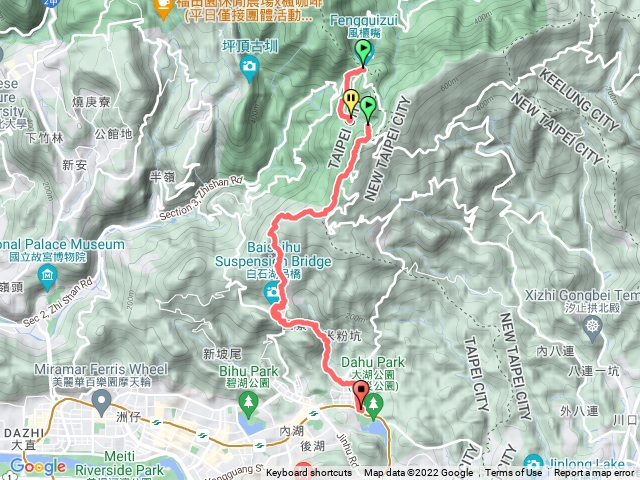Select the Baishihu Suspension Bridge place pin
640x480 pixels.
tap(272, 292)
